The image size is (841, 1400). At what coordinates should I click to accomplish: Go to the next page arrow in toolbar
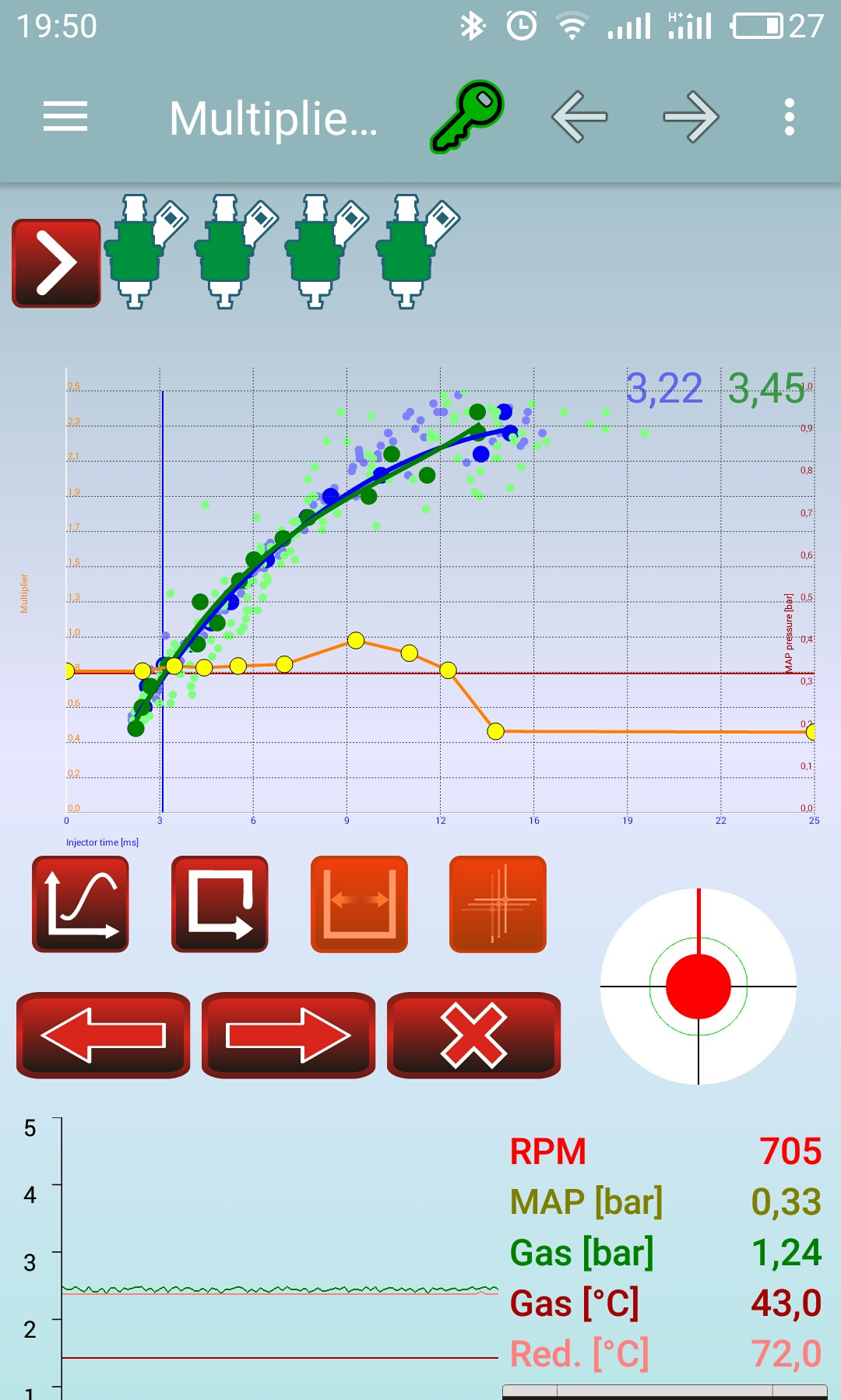[691, 118]
